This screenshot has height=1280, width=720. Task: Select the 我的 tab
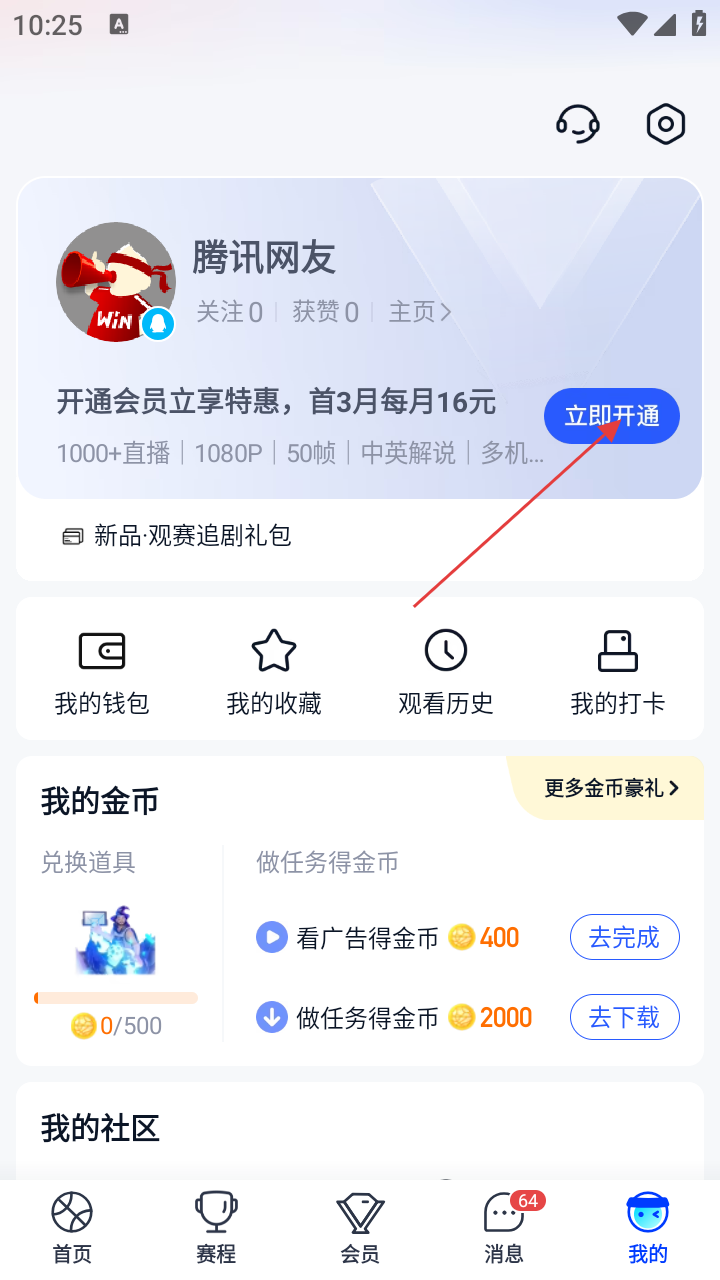pyautogui.click(x=648, y=1227)
